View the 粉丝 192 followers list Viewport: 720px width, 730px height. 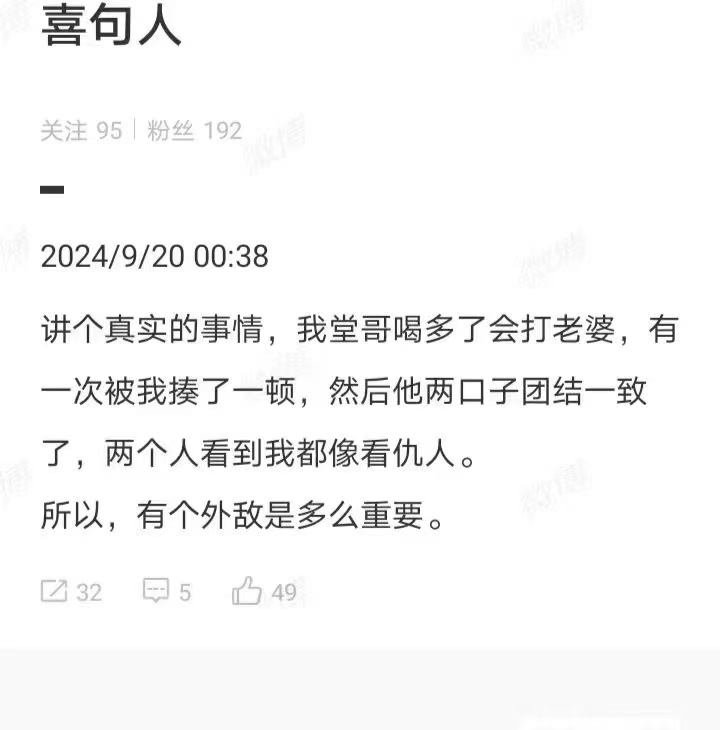click(194, 131)
